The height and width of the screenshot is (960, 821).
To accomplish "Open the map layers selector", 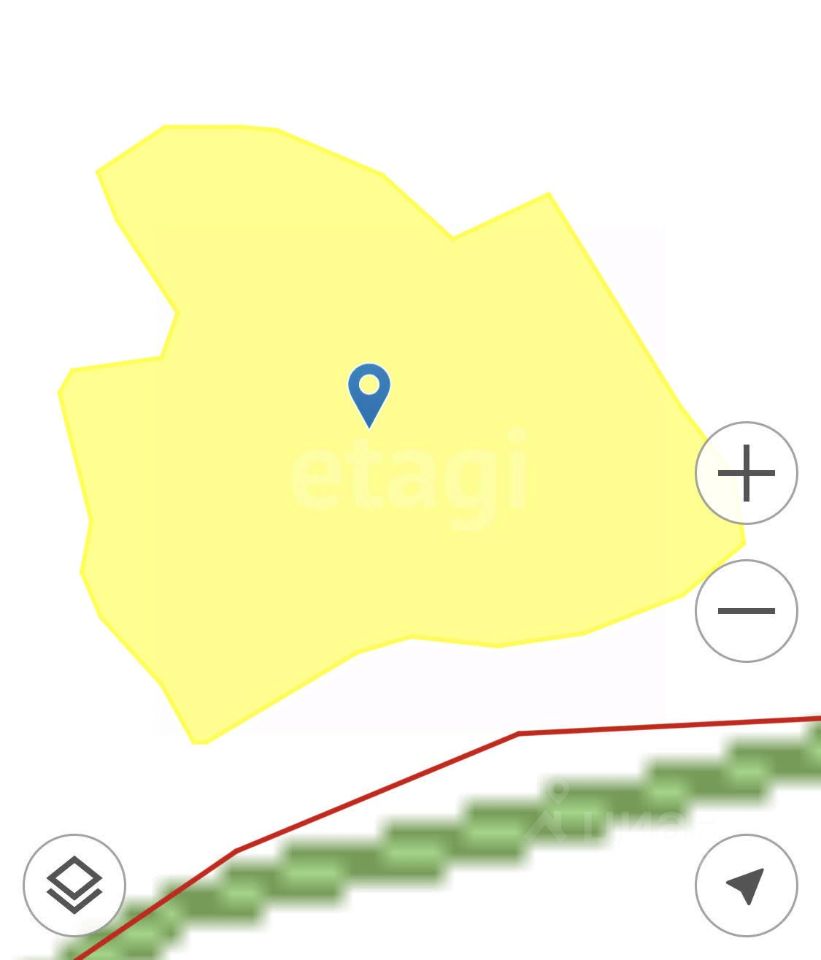I will tap(74, 885).
